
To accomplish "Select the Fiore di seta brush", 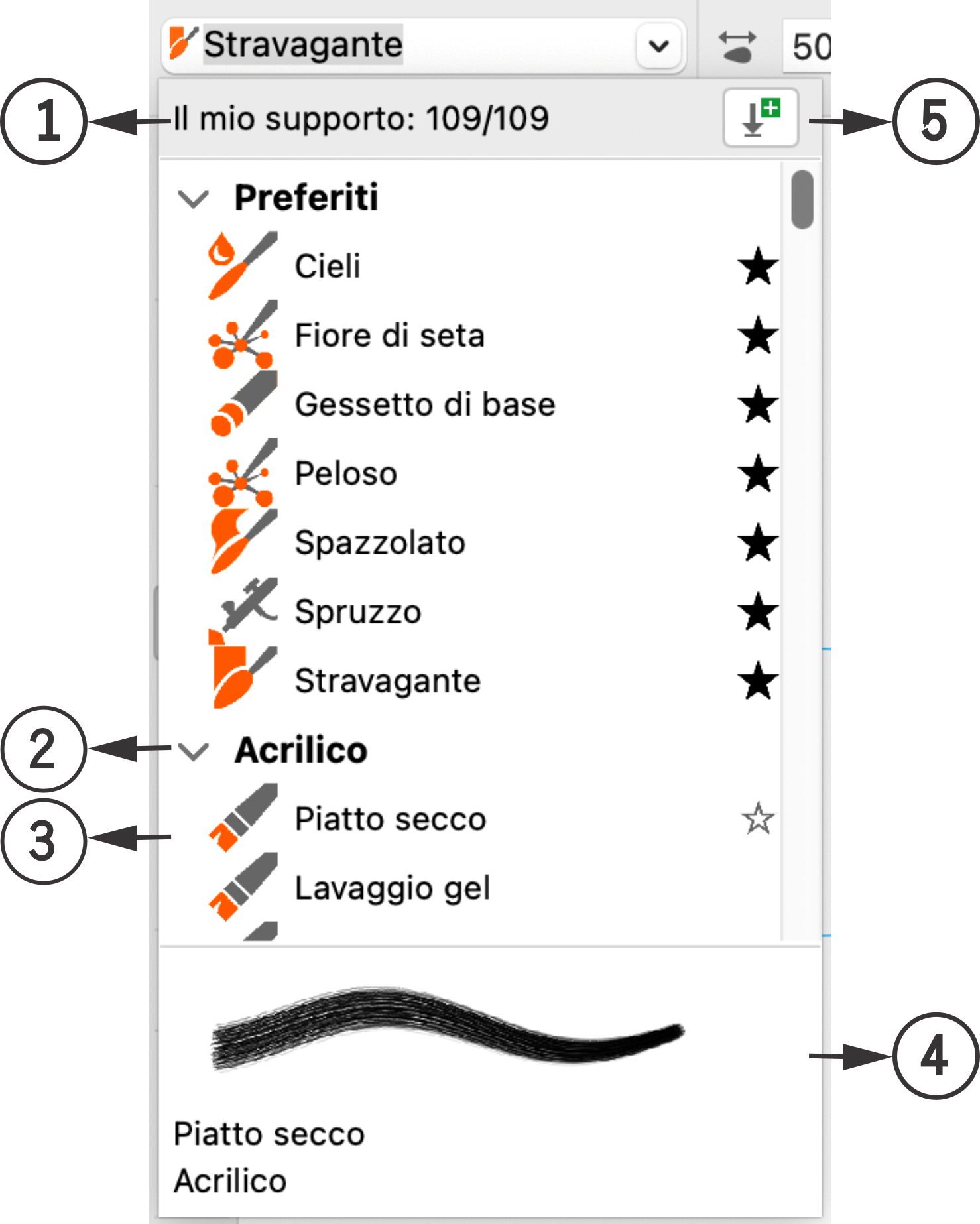I will coord(389,336).
